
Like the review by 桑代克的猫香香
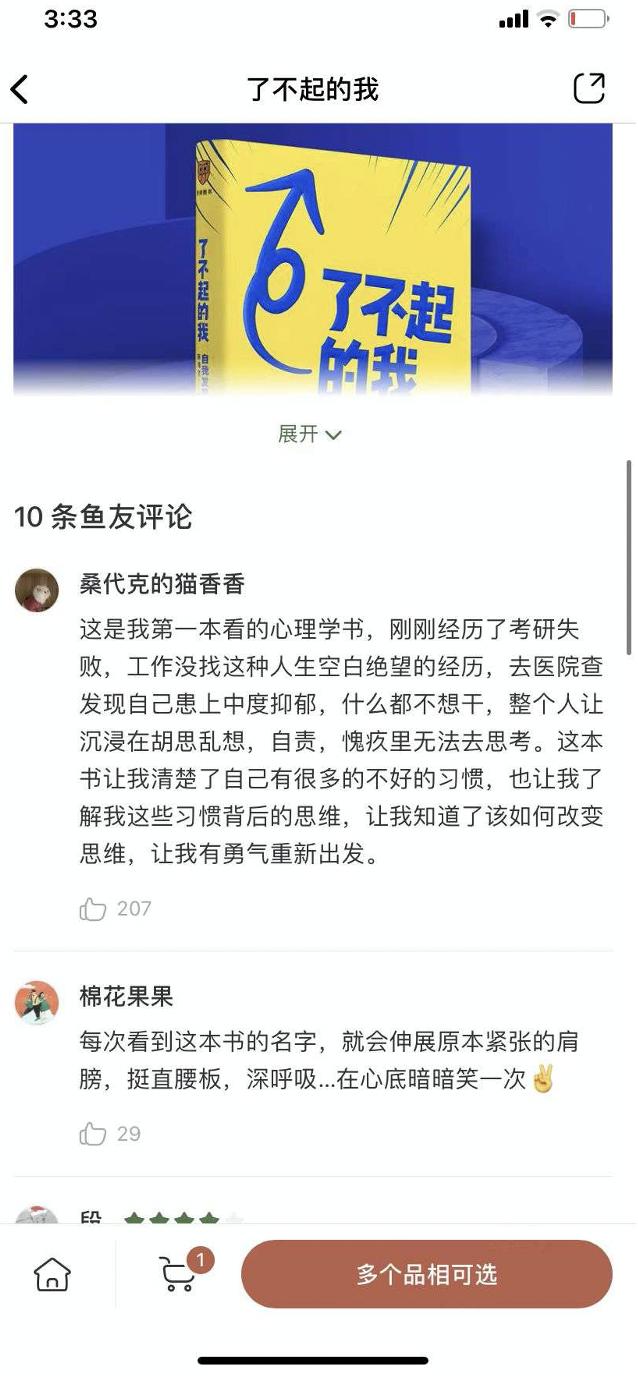pos(93,909)
